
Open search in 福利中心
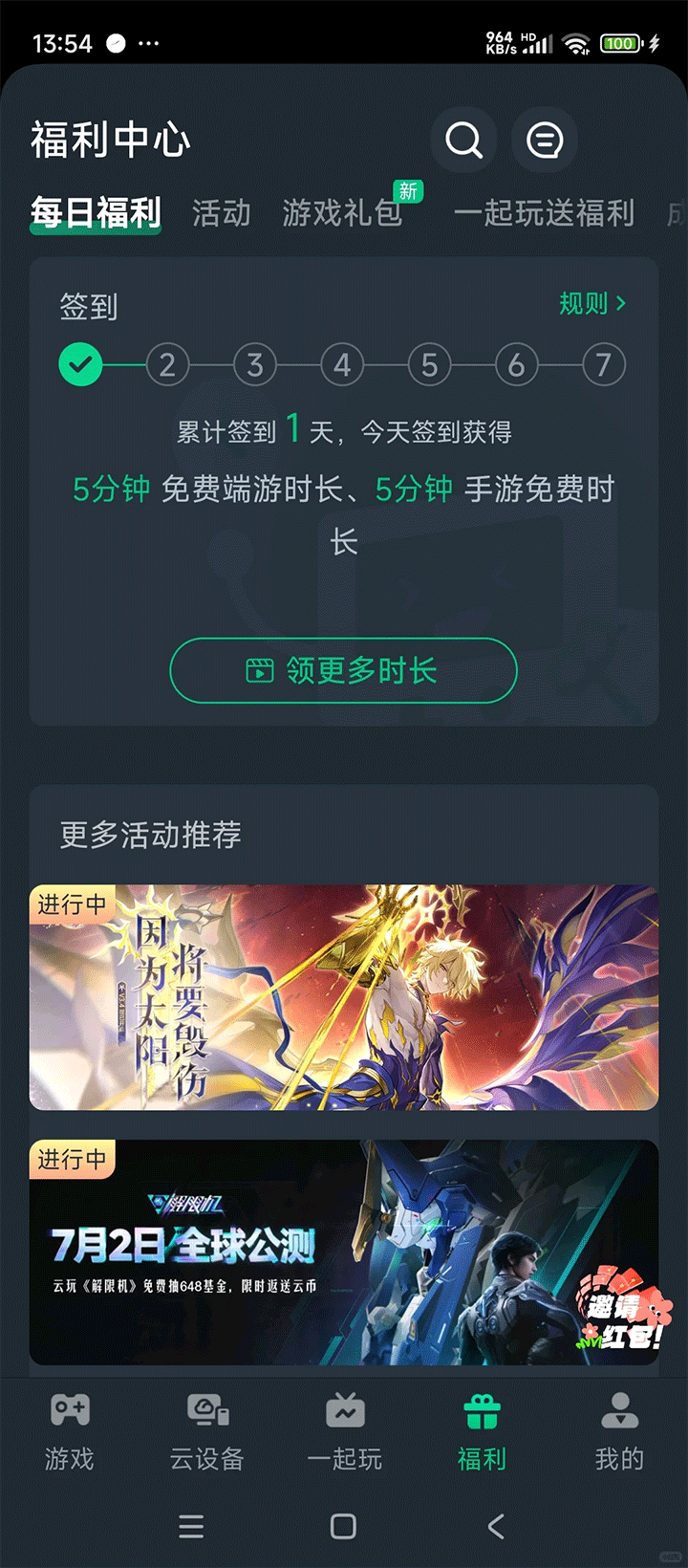pos(463,141)
